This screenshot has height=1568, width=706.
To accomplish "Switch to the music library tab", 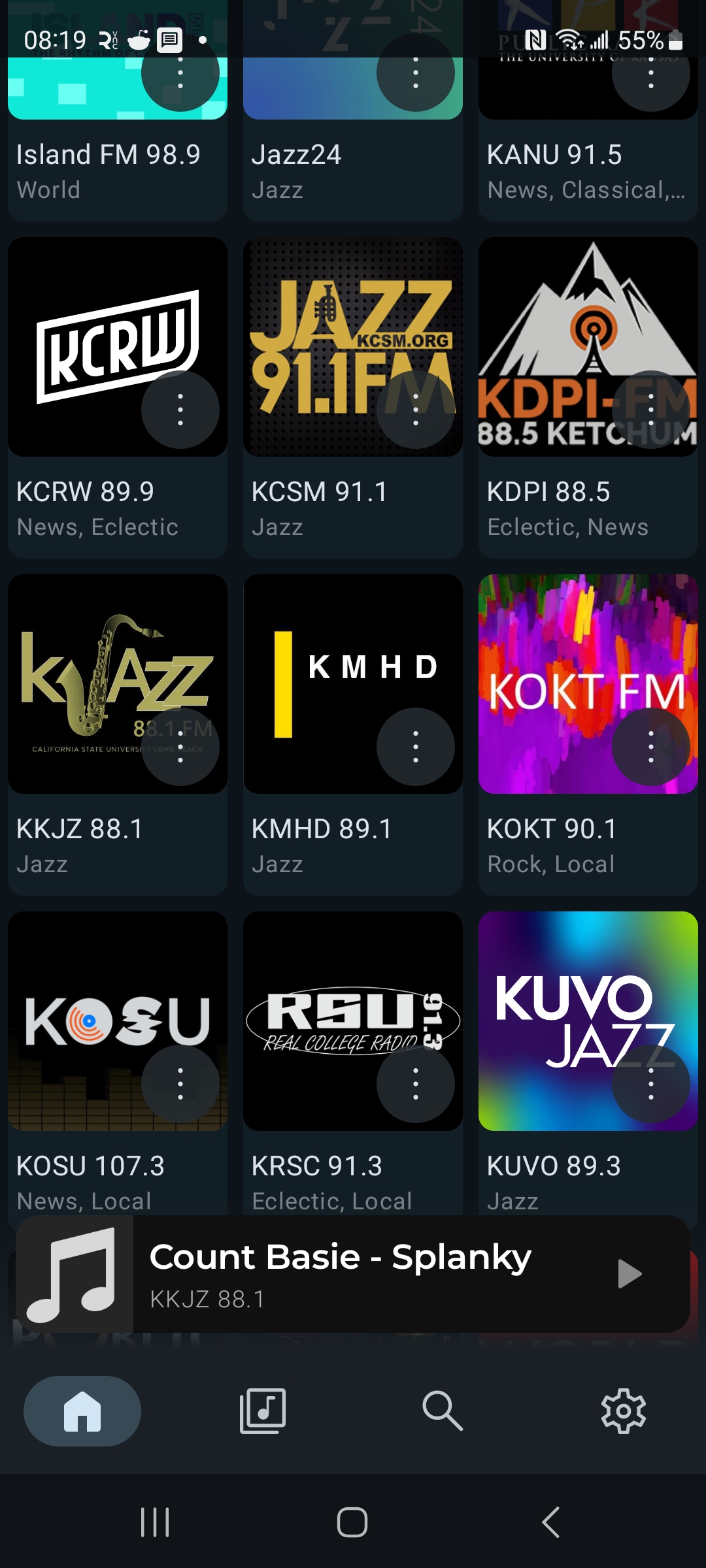I will pyautogui.click(x=263, y=1411).
